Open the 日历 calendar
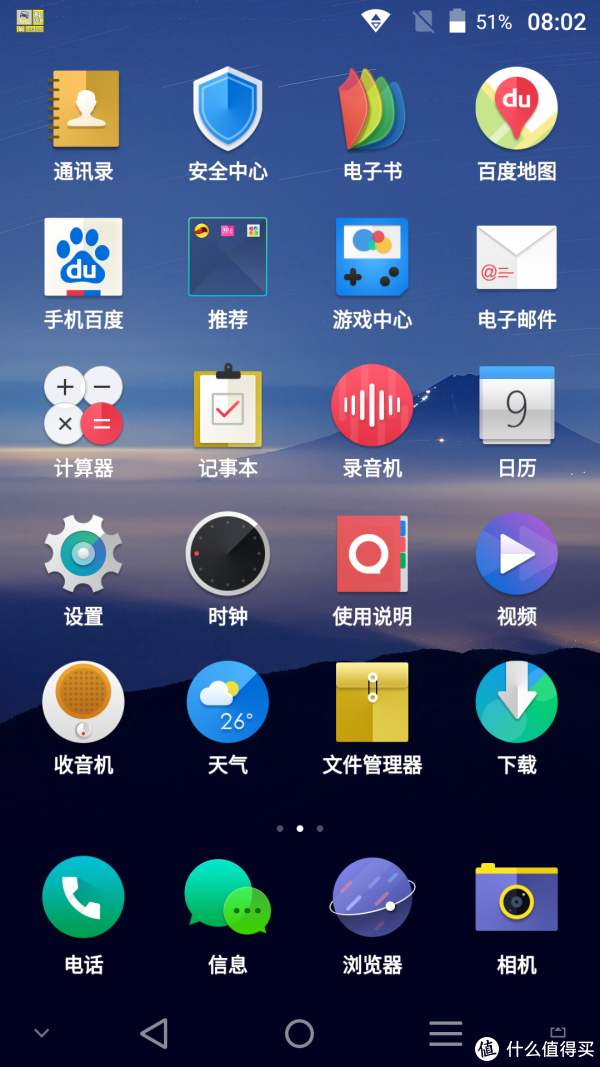The width and height of the screenshot is (600, 1067). tap(516, 406)
